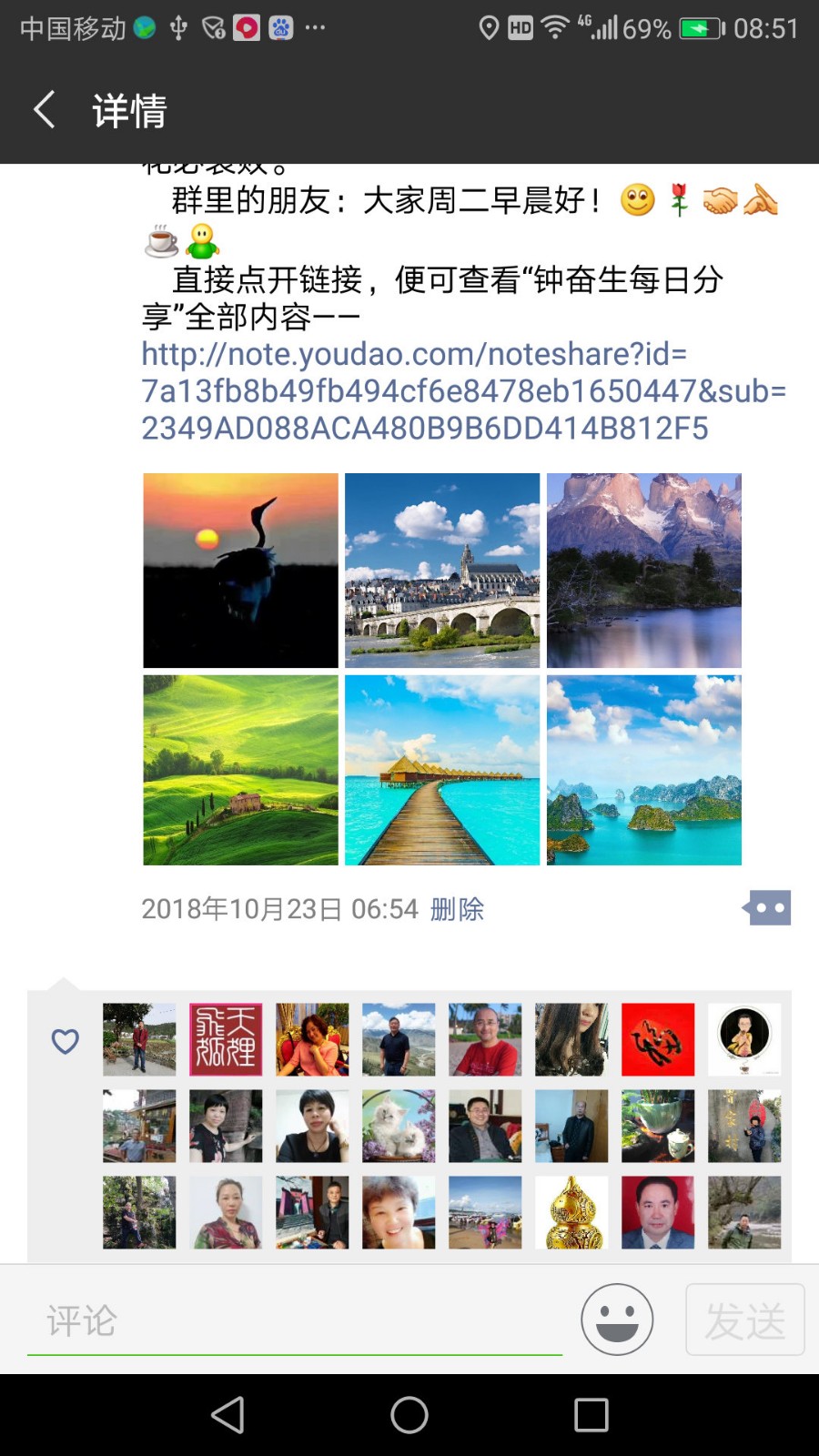The width and height of the screenshot is (819, 1456).
Task: Open the sunset crane photo
Action: point(240,571)
